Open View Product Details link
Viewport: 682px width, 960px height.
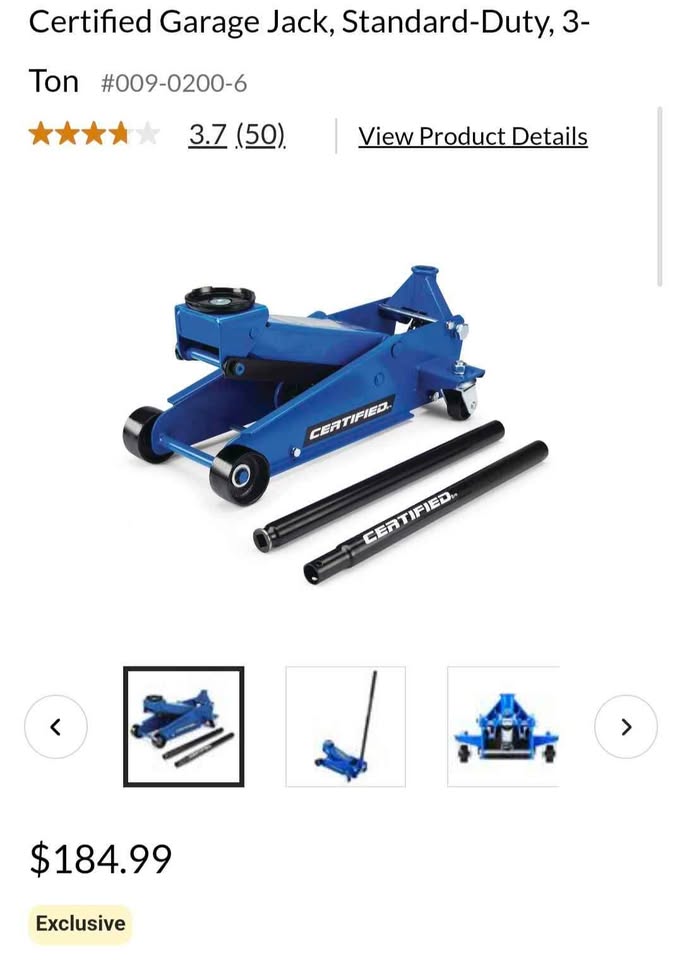tap(472, 137)
